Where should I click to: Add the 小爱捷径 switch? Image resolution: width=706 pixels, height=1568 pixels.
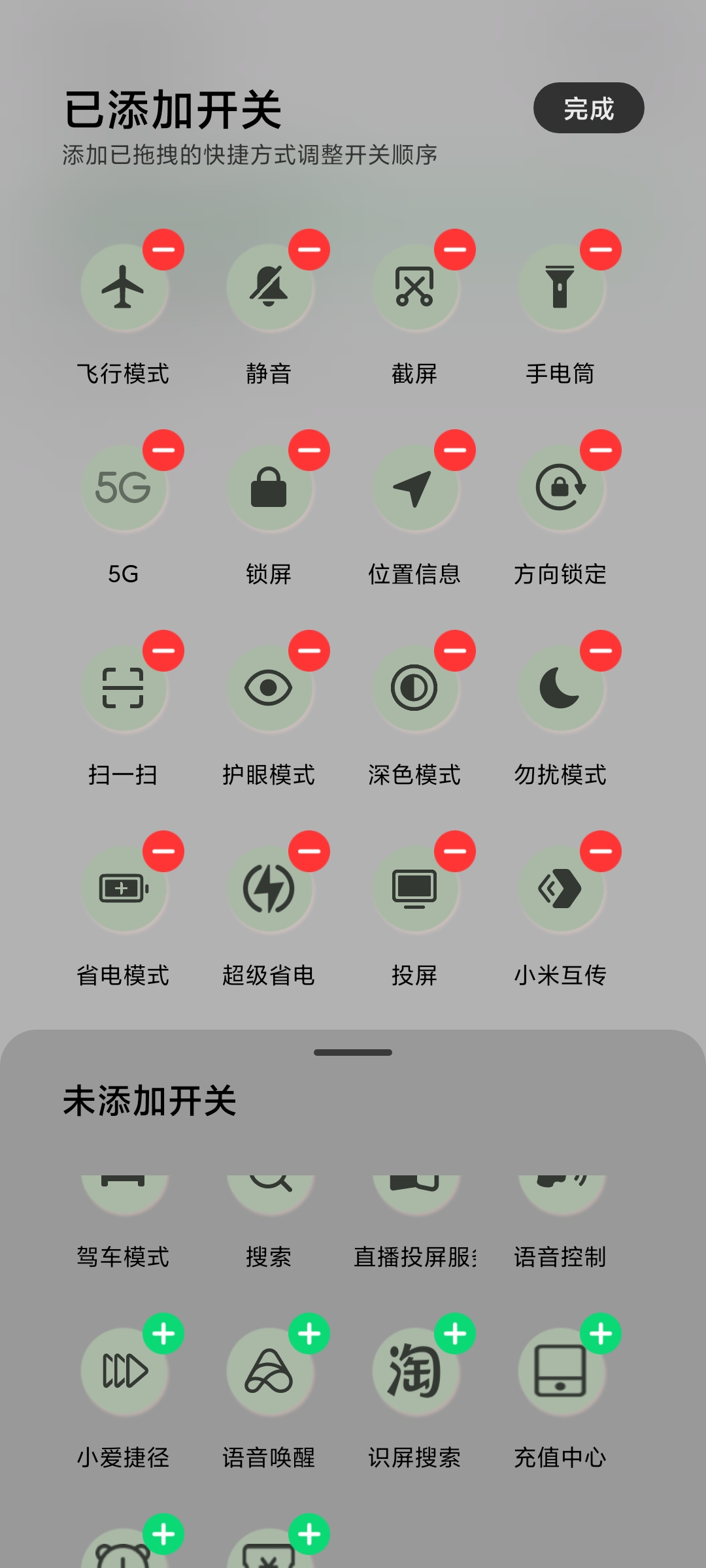pos(163,1333)
